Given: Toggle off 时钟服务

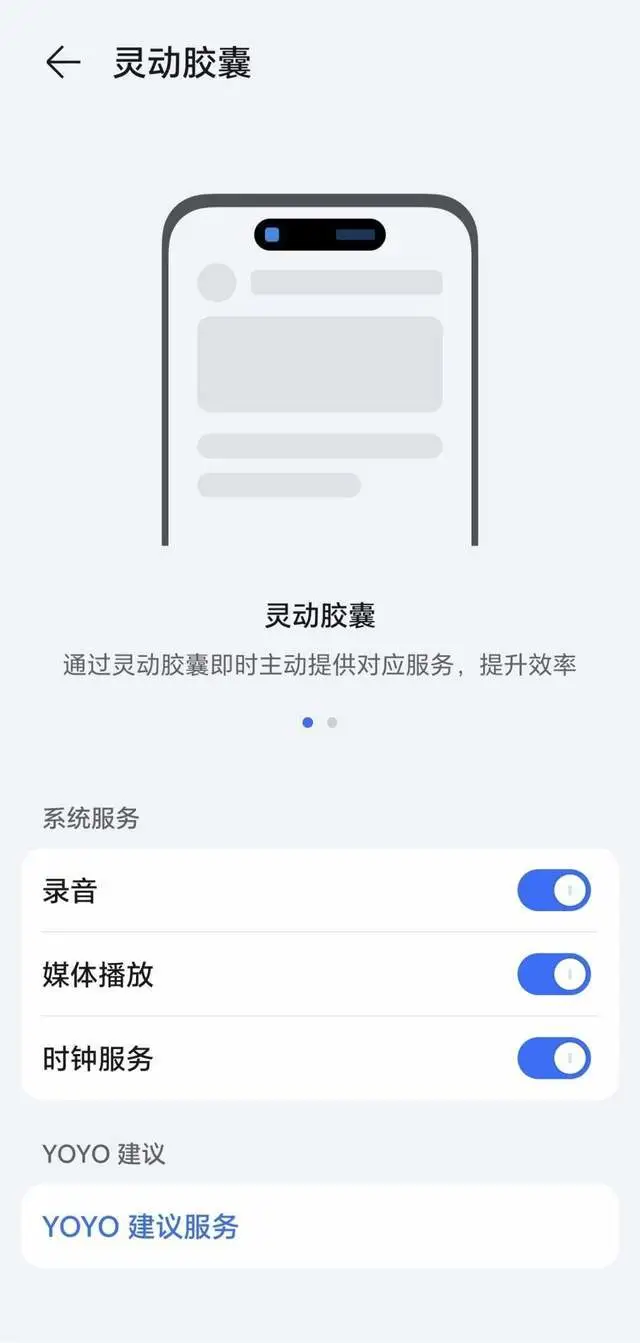Looking at the screenshot, I should point(553,1058).
